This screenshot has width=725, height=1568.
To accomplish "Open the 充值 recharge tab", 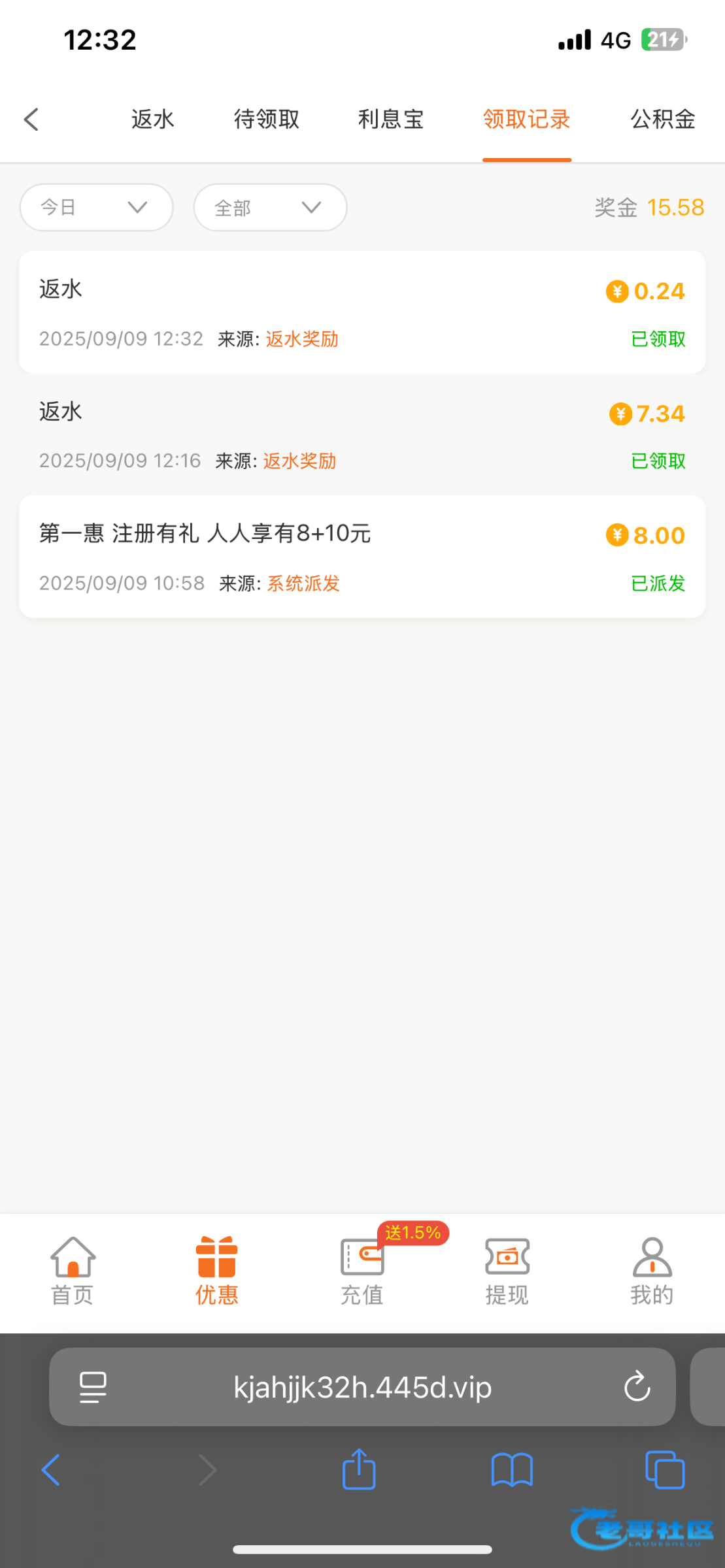I will click(362, 1271).
